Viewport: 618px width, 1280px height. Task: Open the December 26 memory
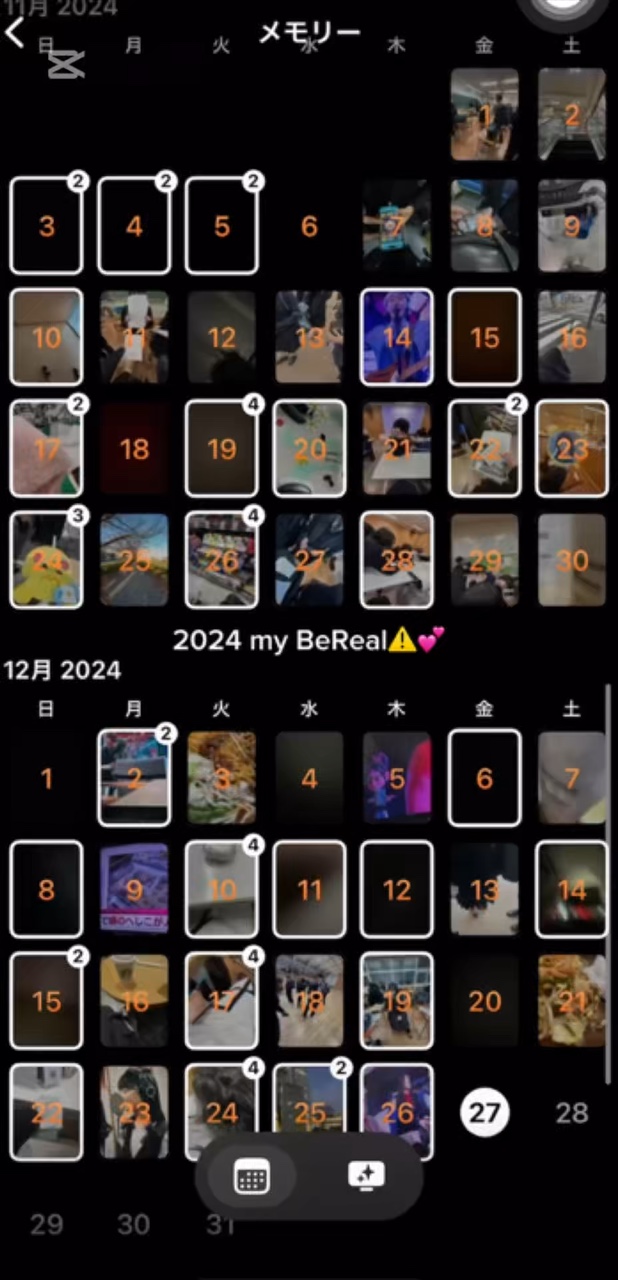[x=397, y=1112]
